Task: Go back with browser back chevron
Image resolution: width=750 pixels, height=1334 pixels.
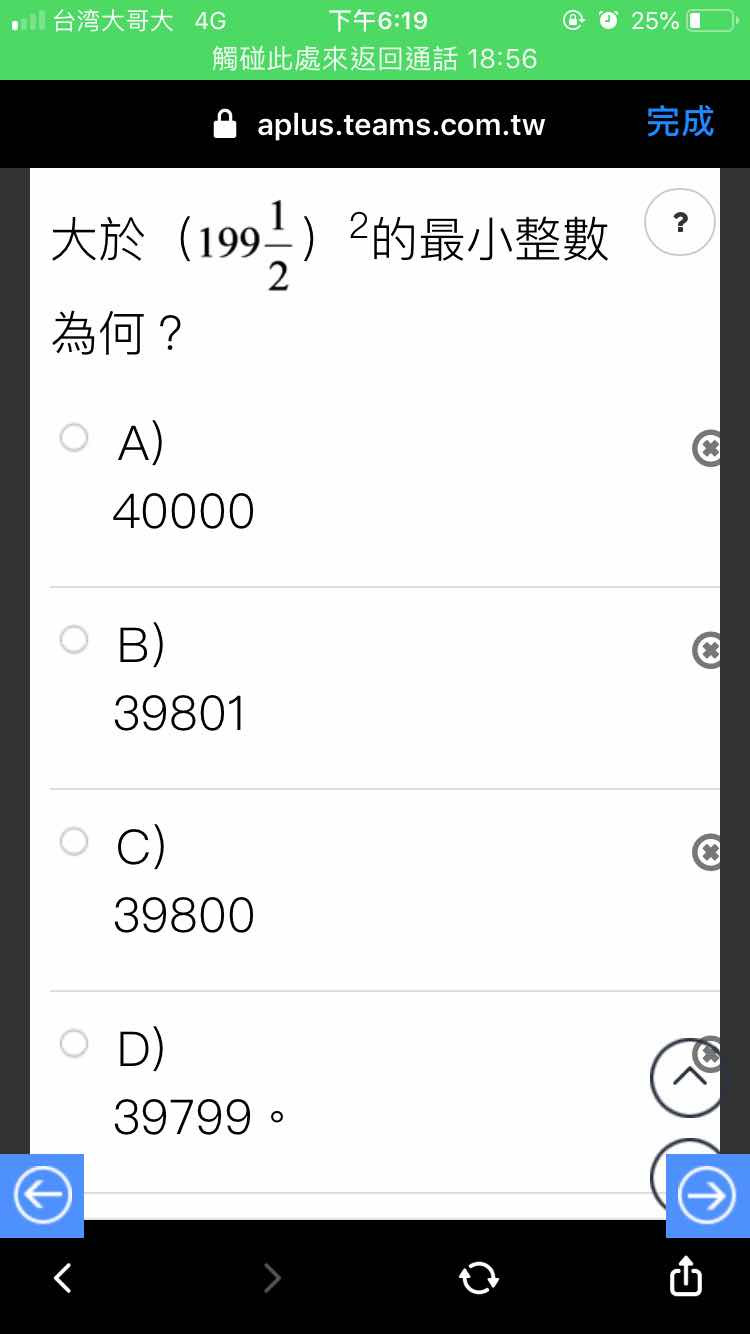Action: click(62, 1277)
